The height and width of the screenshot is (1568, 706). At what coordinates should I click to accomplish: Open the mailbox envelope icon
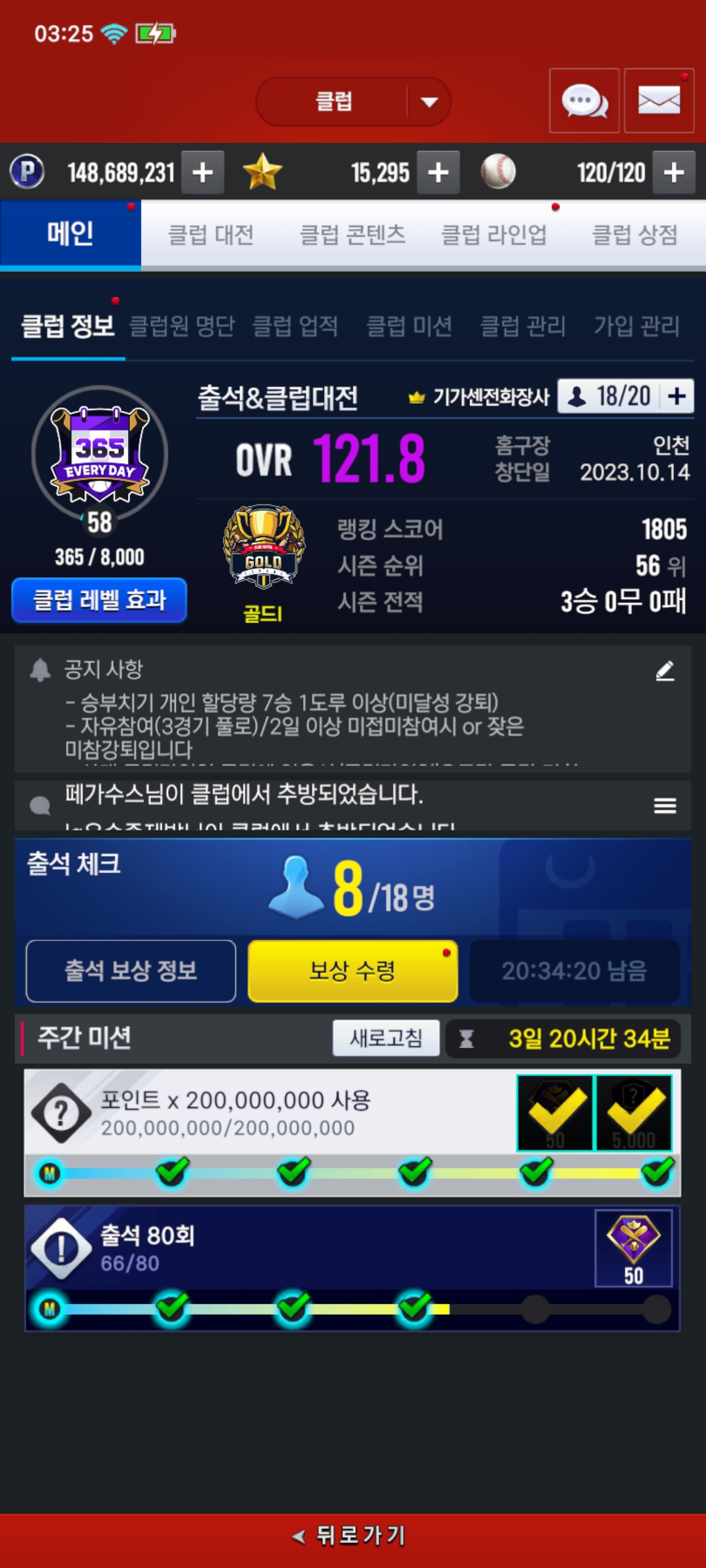(658, 101)
